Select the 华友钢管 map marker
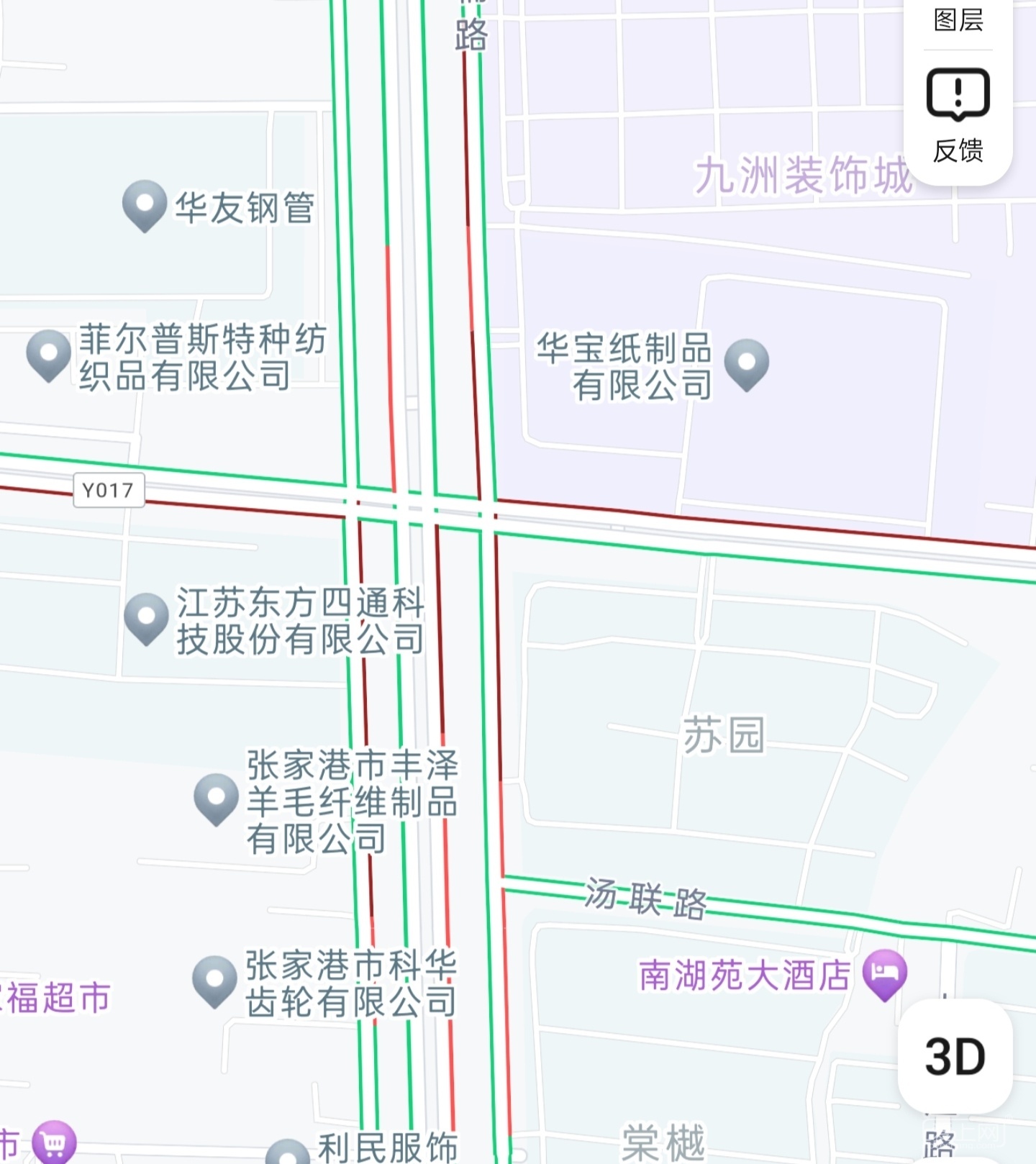1036x1164 pixels. coord(145,204)
